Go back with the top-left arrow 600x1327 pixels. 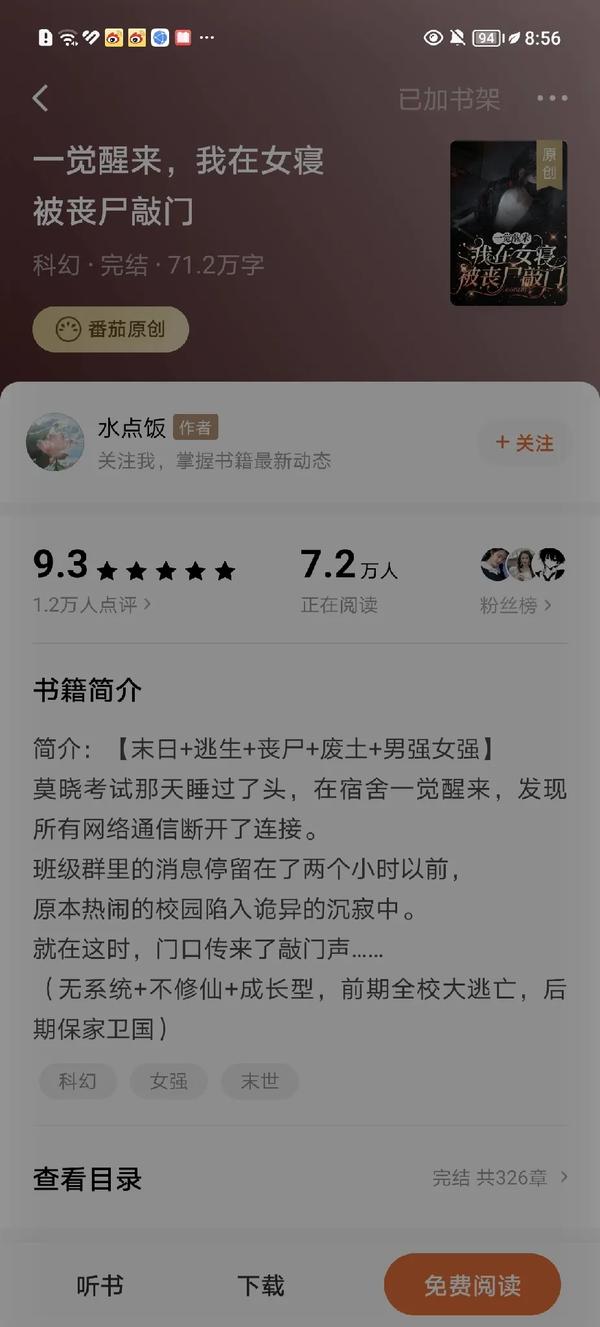click(x=40, y=98)
